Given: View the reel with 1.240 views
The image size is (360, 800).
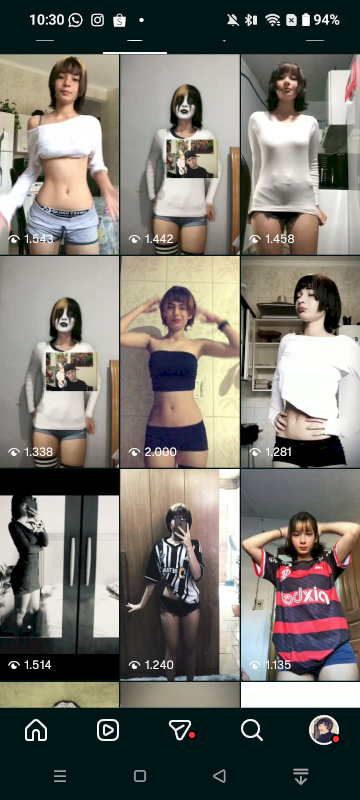Looking at the screenshot, I should (x=180, y=575).
